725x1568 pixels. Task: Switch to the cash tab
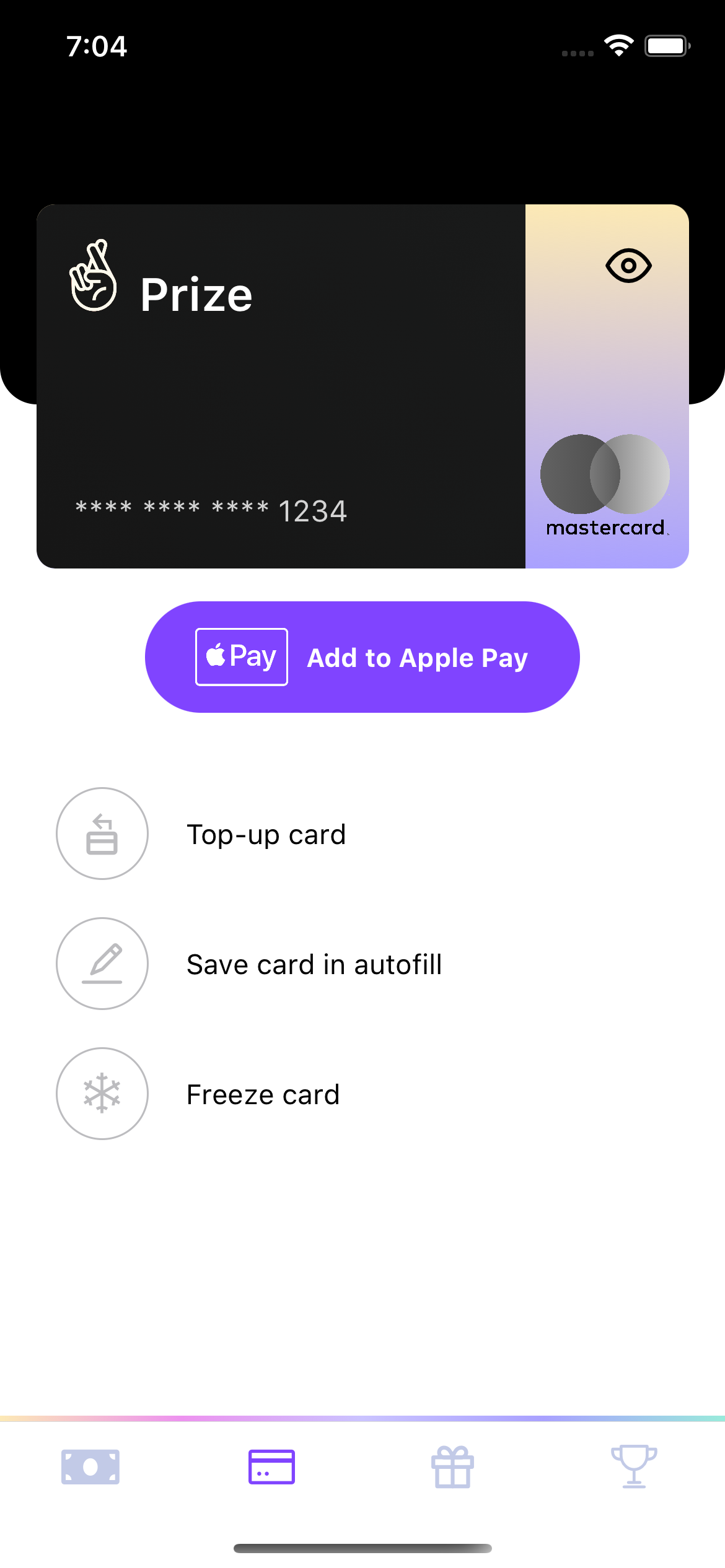90,1466
